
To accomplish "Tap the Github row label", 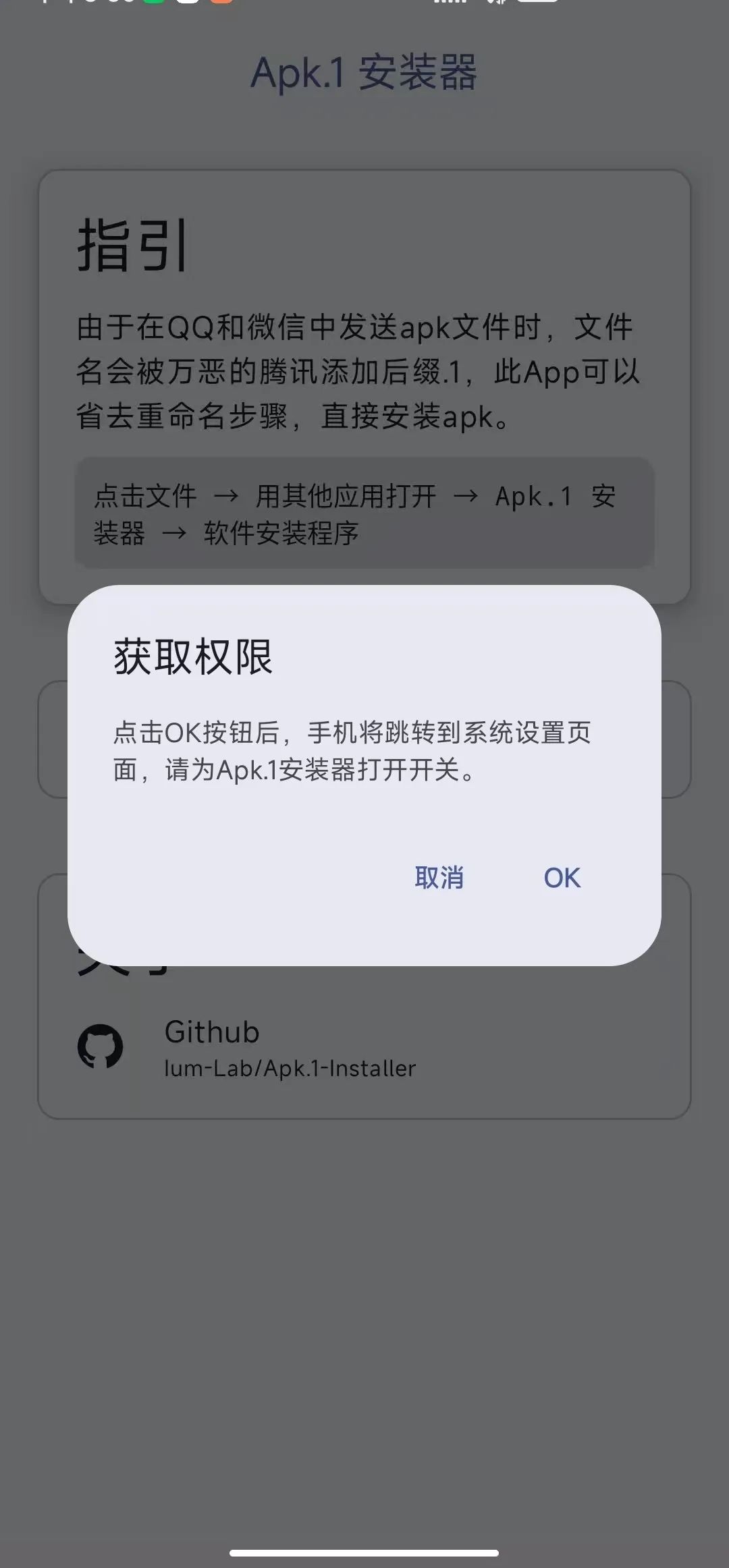I will pyautogui.click(x=211, y=1031).
